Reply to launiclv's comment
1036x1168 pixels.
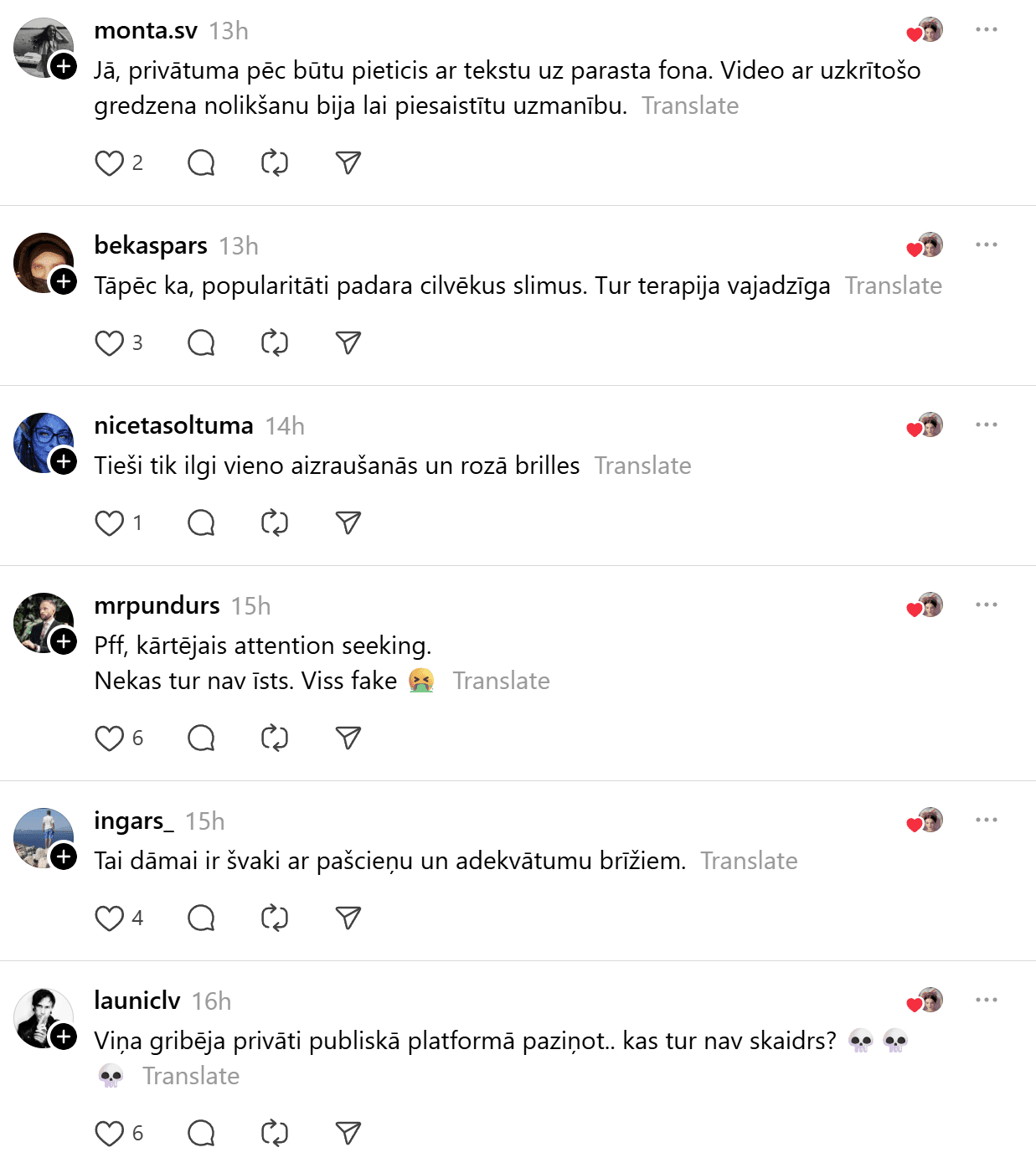tap(201, 1134)
